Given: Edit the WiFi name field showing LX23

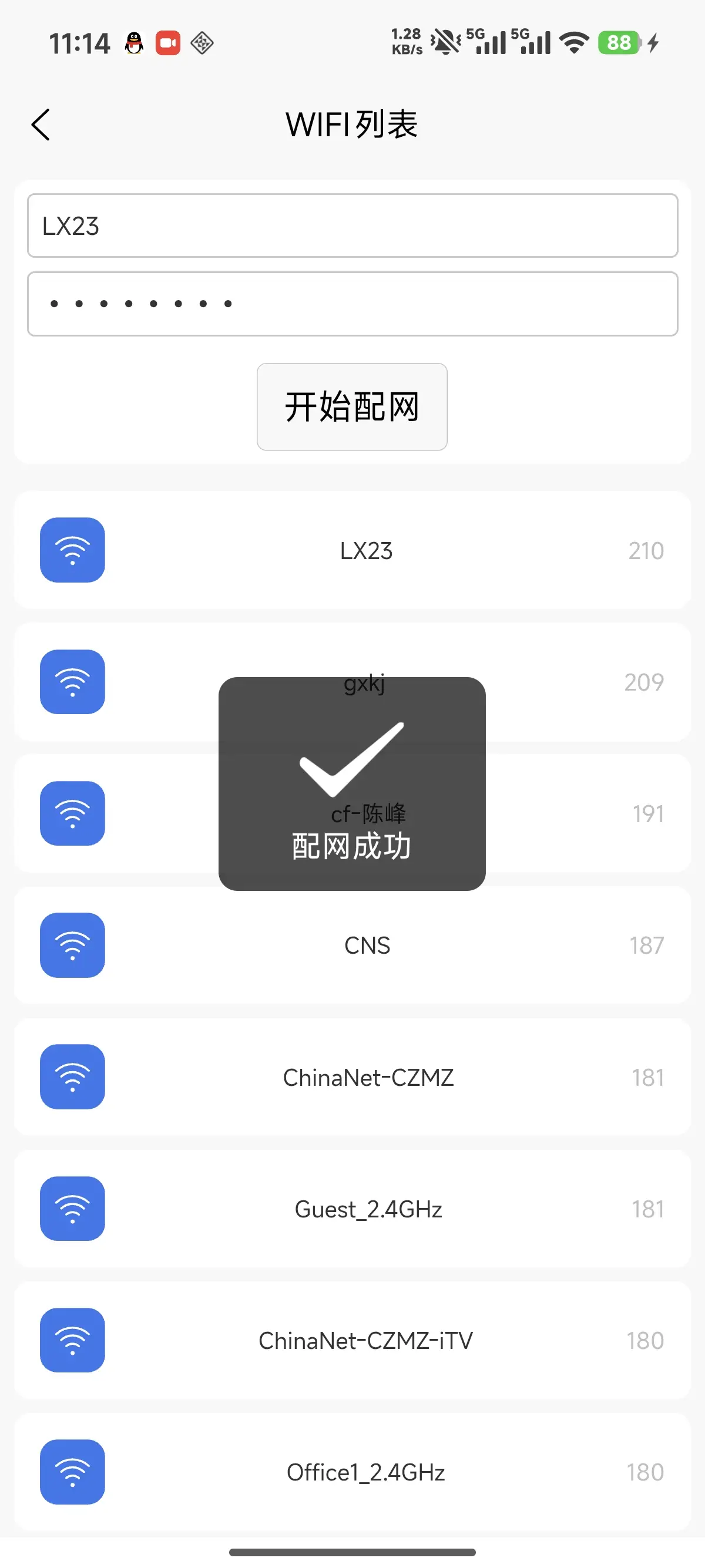Looking at the screenshot, I should [352, 226].
